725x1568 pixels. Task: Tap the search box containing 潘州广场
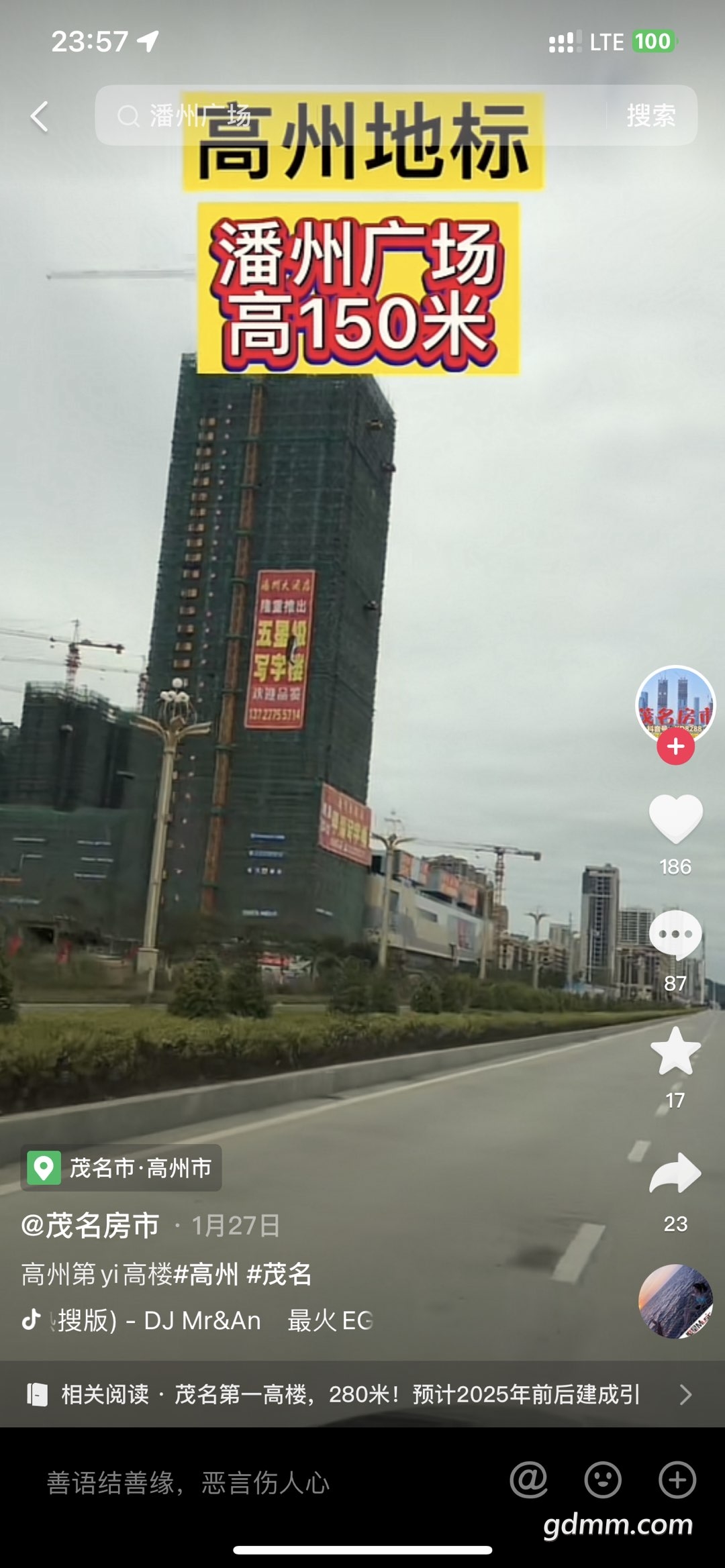(349, 115)
